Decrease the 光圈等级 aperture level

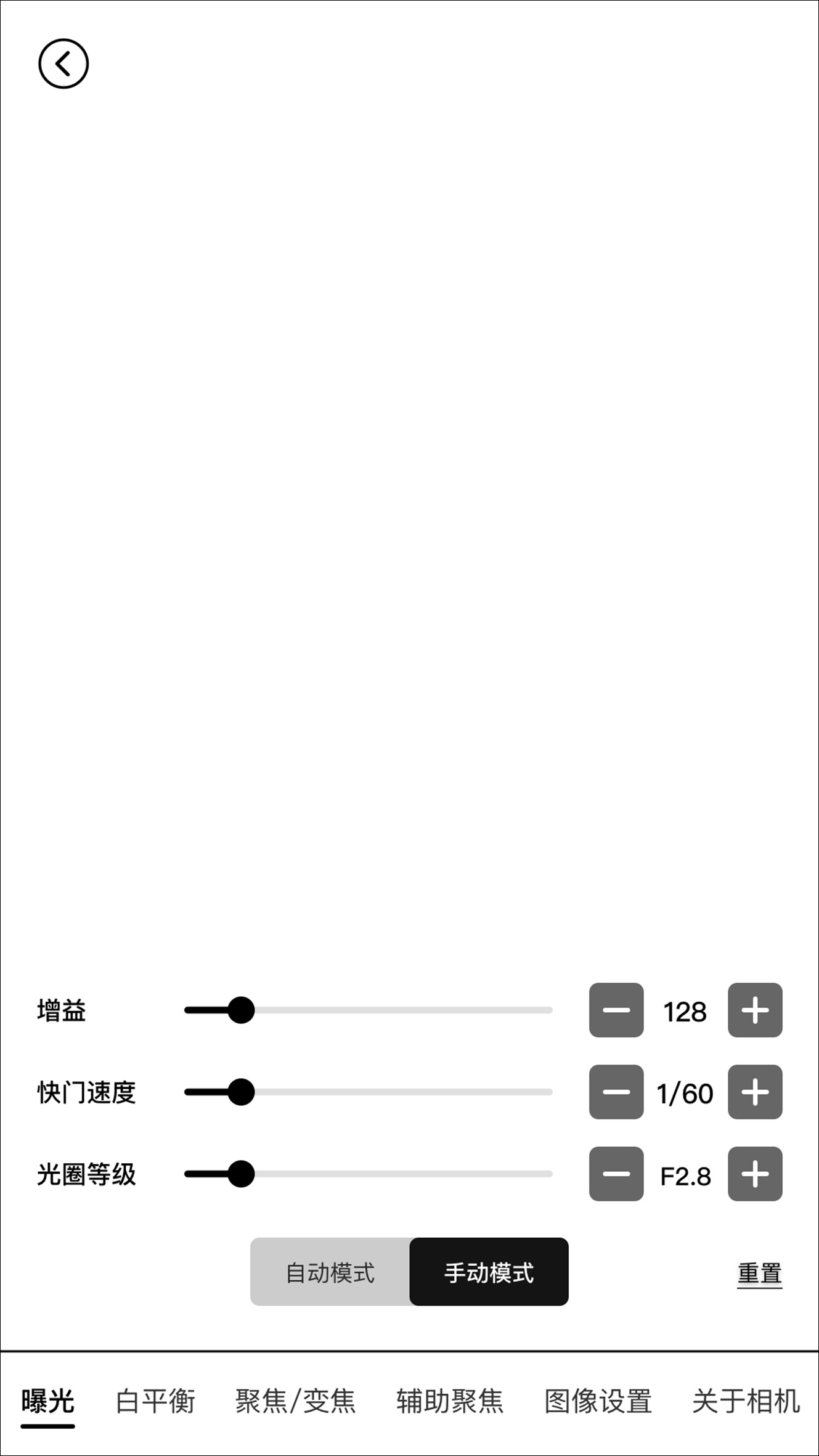pyautogui.click(x=616, y=1174)
